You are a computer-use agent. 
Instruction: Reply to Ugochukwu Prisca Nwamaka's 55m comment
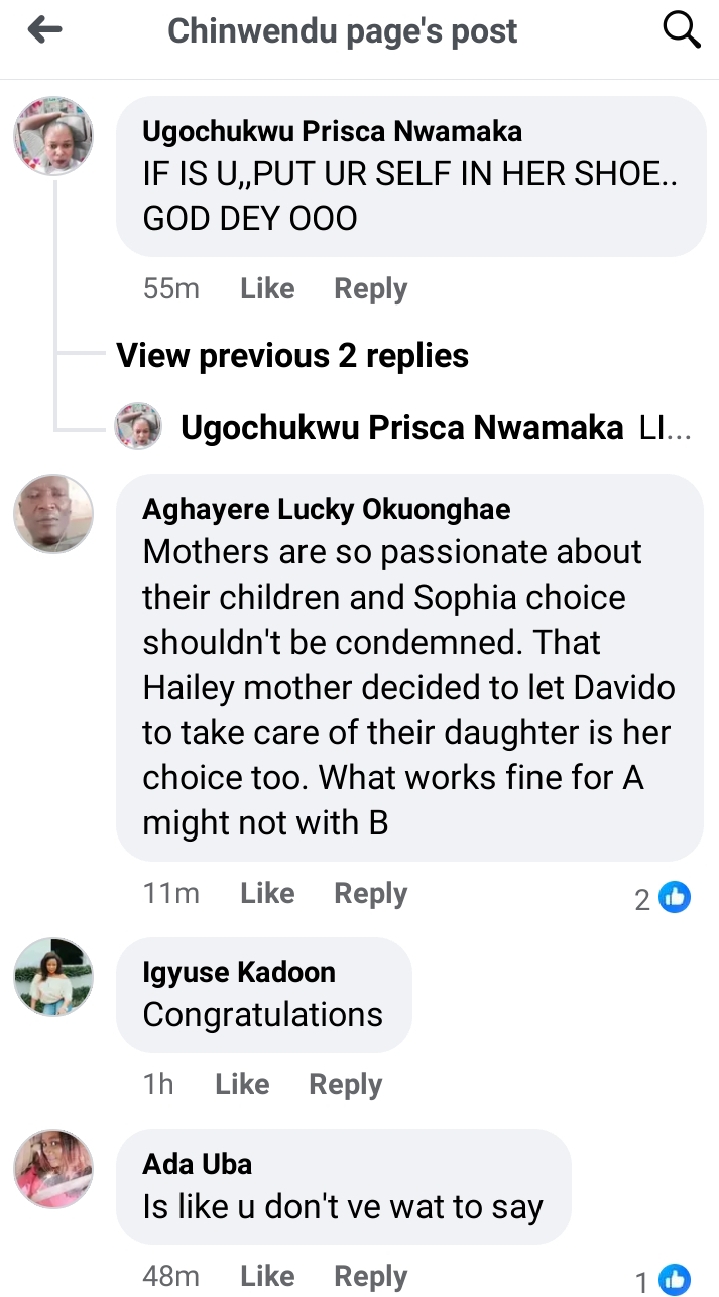370,289
